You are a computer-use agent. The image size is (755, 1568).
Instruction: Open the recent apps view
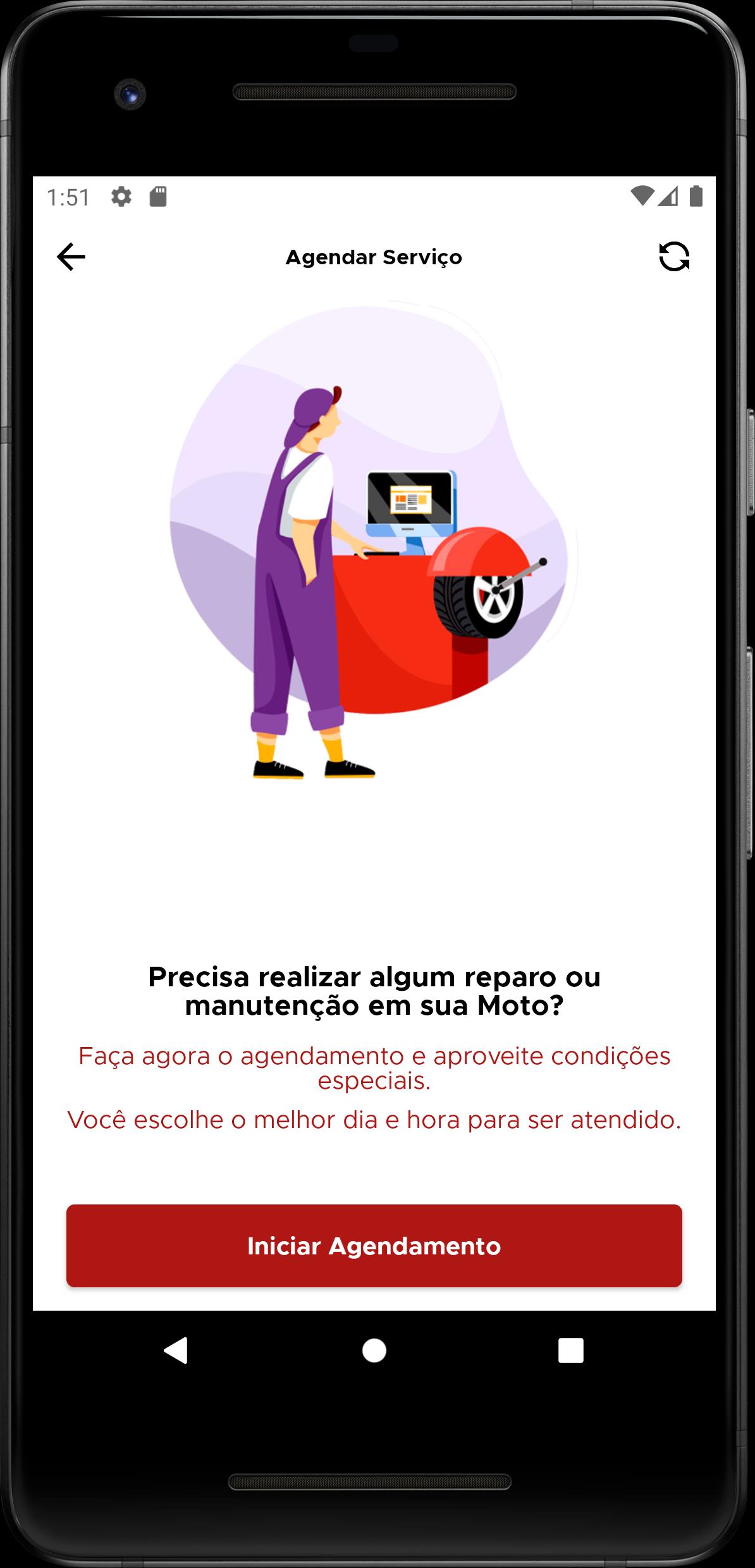(x=570, y=1351)
